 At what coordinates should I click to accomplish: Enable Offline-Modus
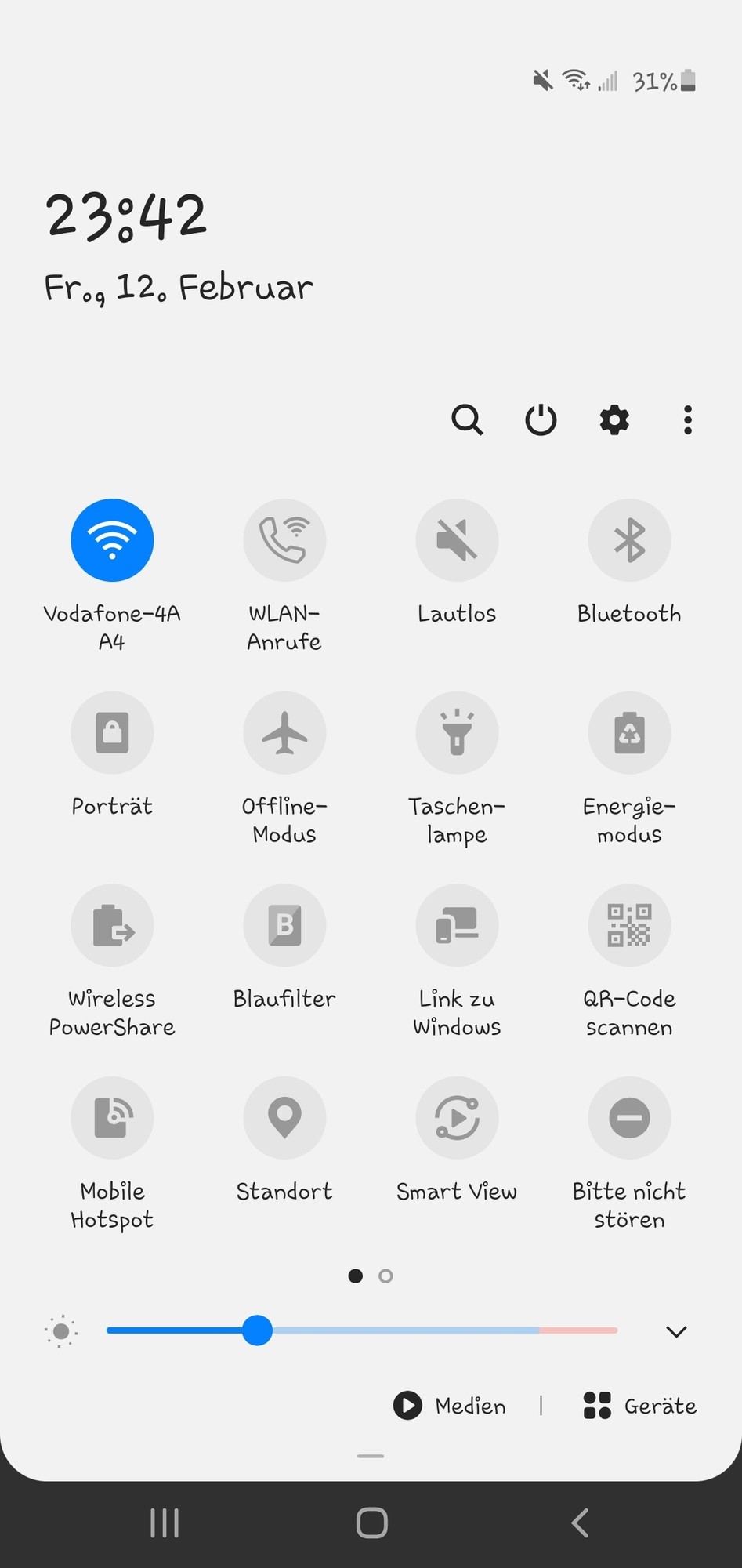pyautogui.click(x=284, y=732)
